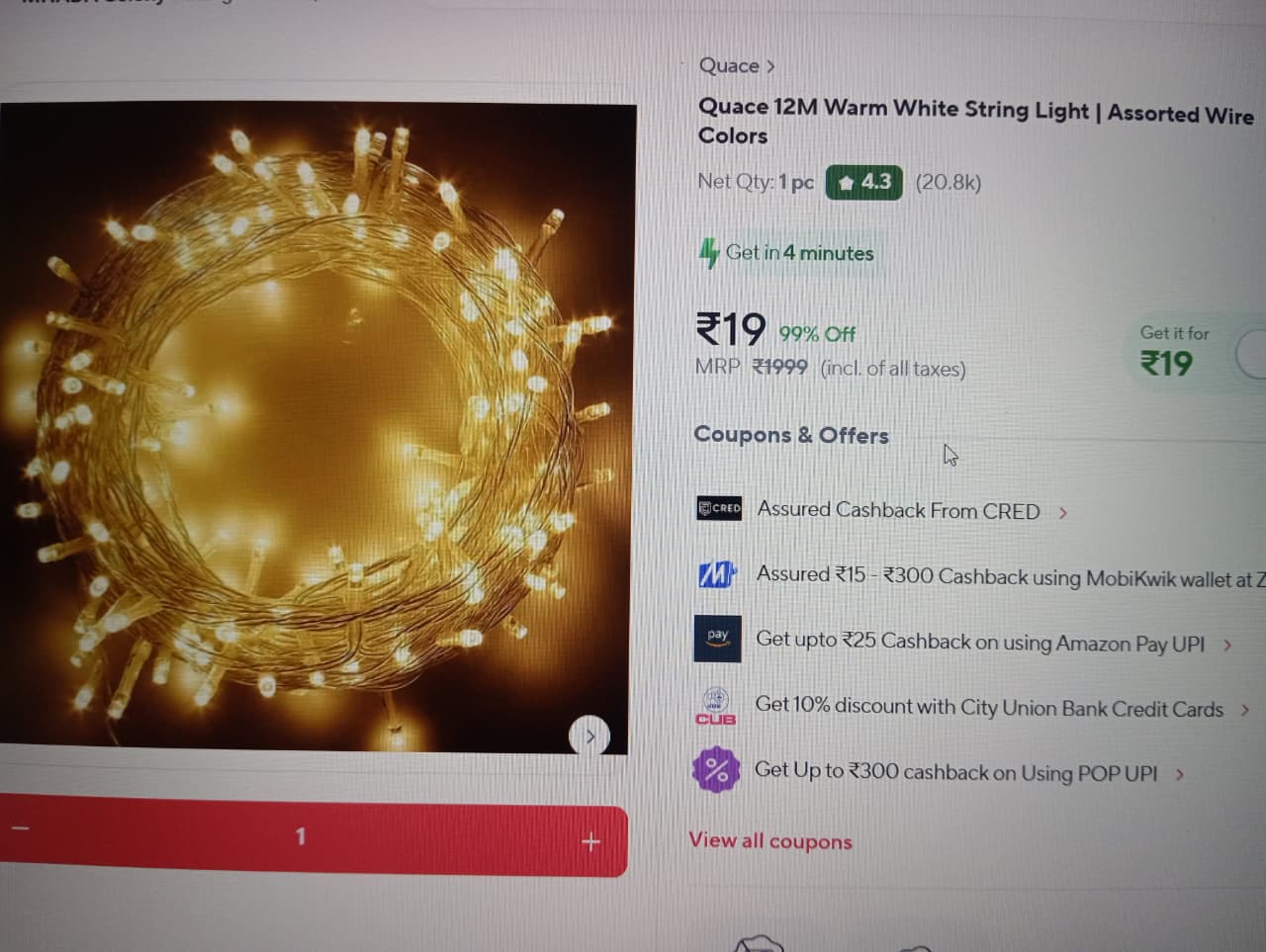Open Assured Cashback From CRED offer
The image size is (1266, 952).
click(898, 511)
